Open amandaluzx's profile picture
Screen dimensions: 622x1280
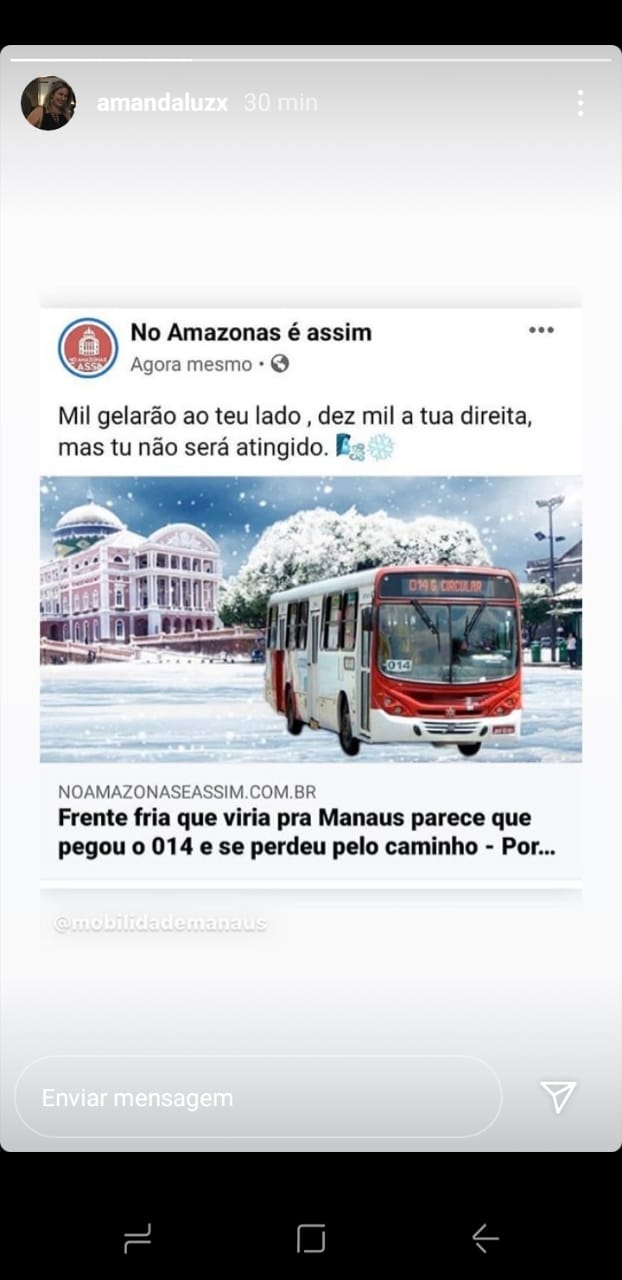[x=47, y=103]
